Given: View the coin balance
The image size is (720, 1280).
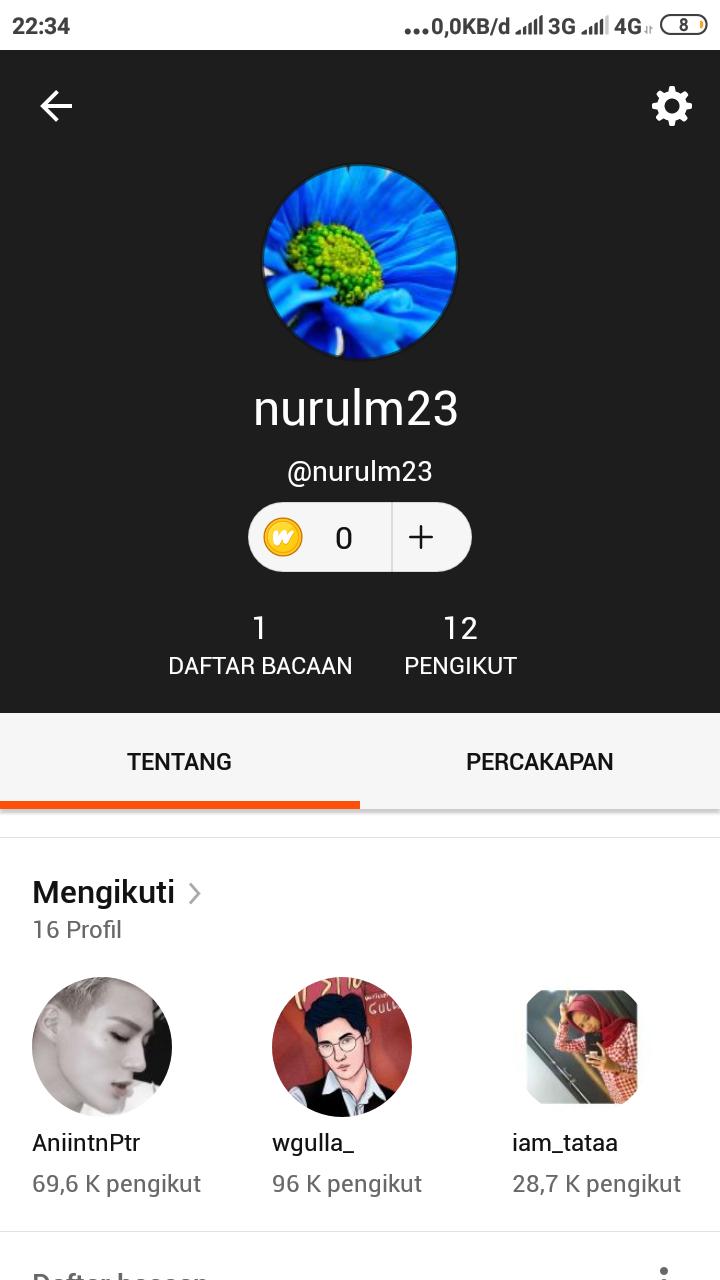Looking at the screenshot, I should [x=320, y=538].
